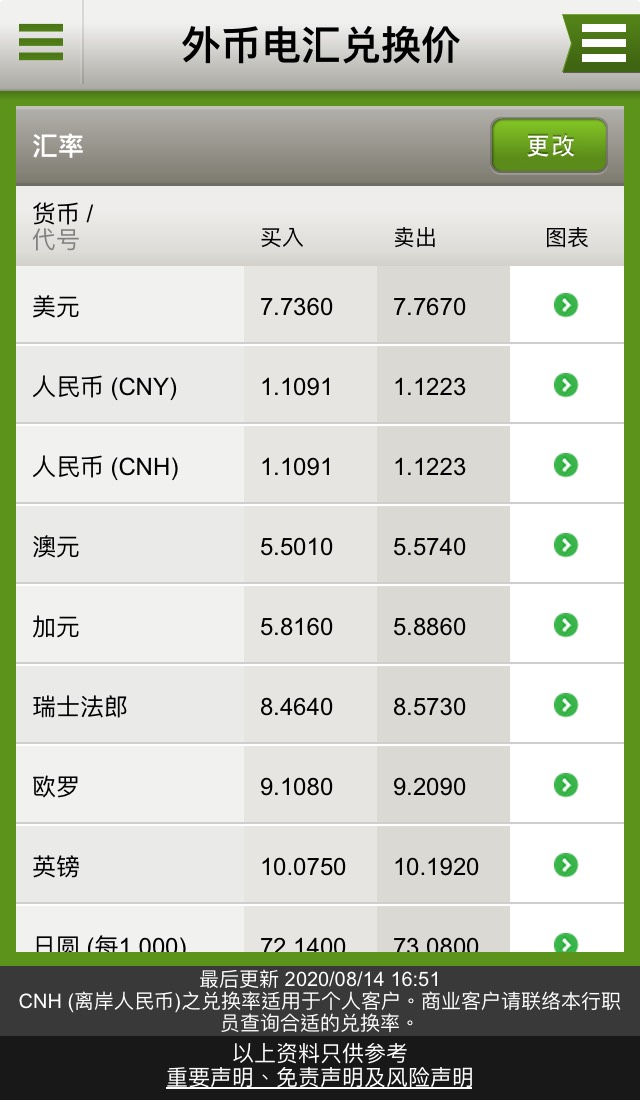Open the 加元 chart arrow
Image resolution: width=640 pixels, height=1100 pixels.
(x=566, y=625)
